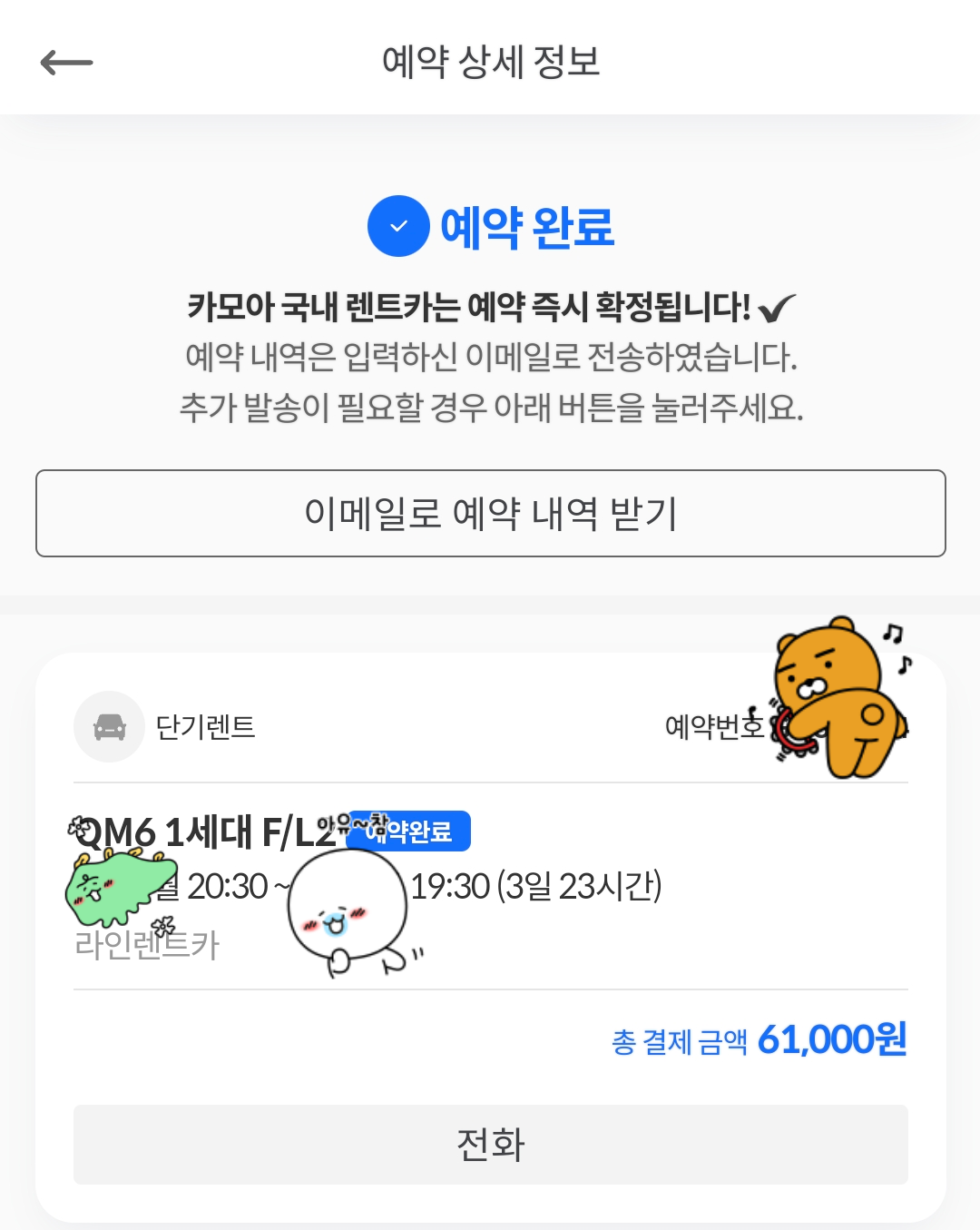Click the checkmark next to 확정됩니다 text
The height and width of the screenshot is (1230, 980).
point(776,309)
